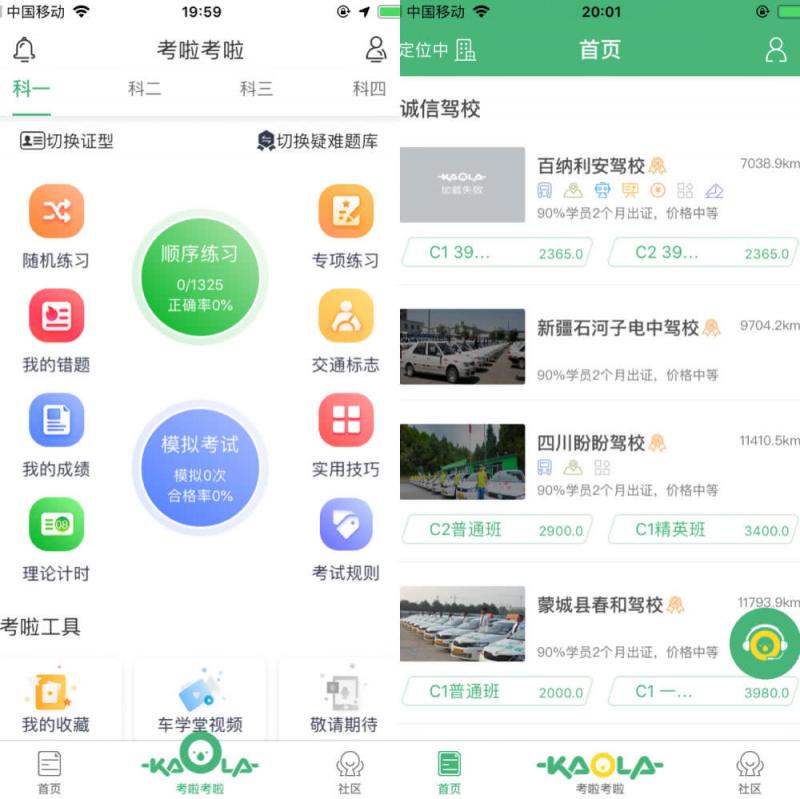Tap 切换证型 to change license type
The height and width of the screenshot is (799, 800).
pos(67,141)
